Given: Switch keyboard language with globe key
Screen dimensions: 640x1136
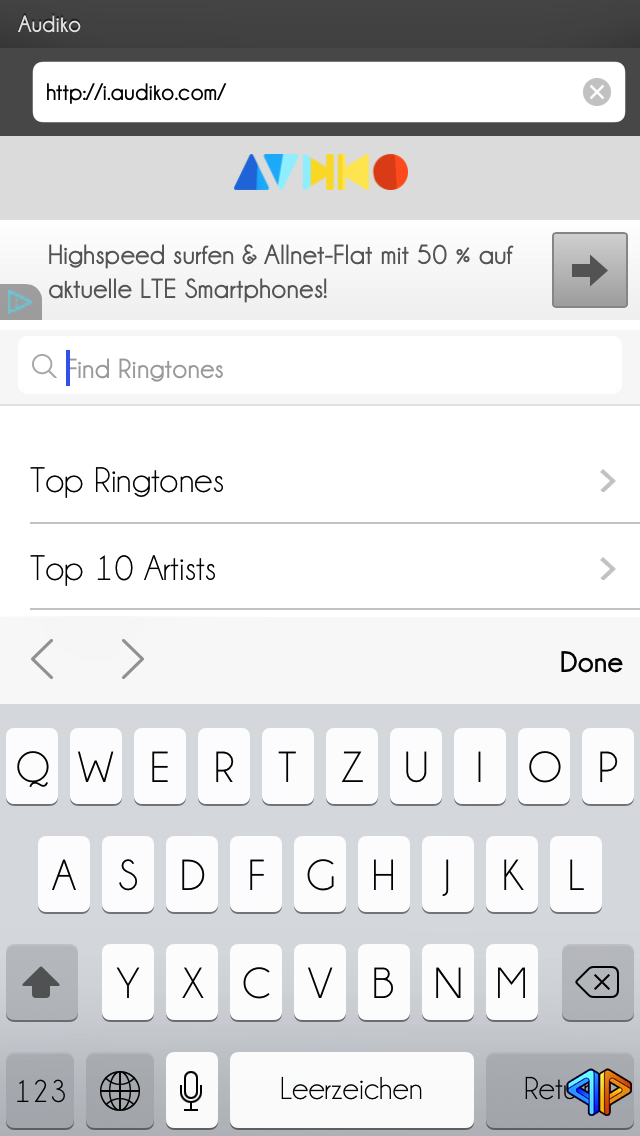Looking at the screenshot, I should [120, 1090].
